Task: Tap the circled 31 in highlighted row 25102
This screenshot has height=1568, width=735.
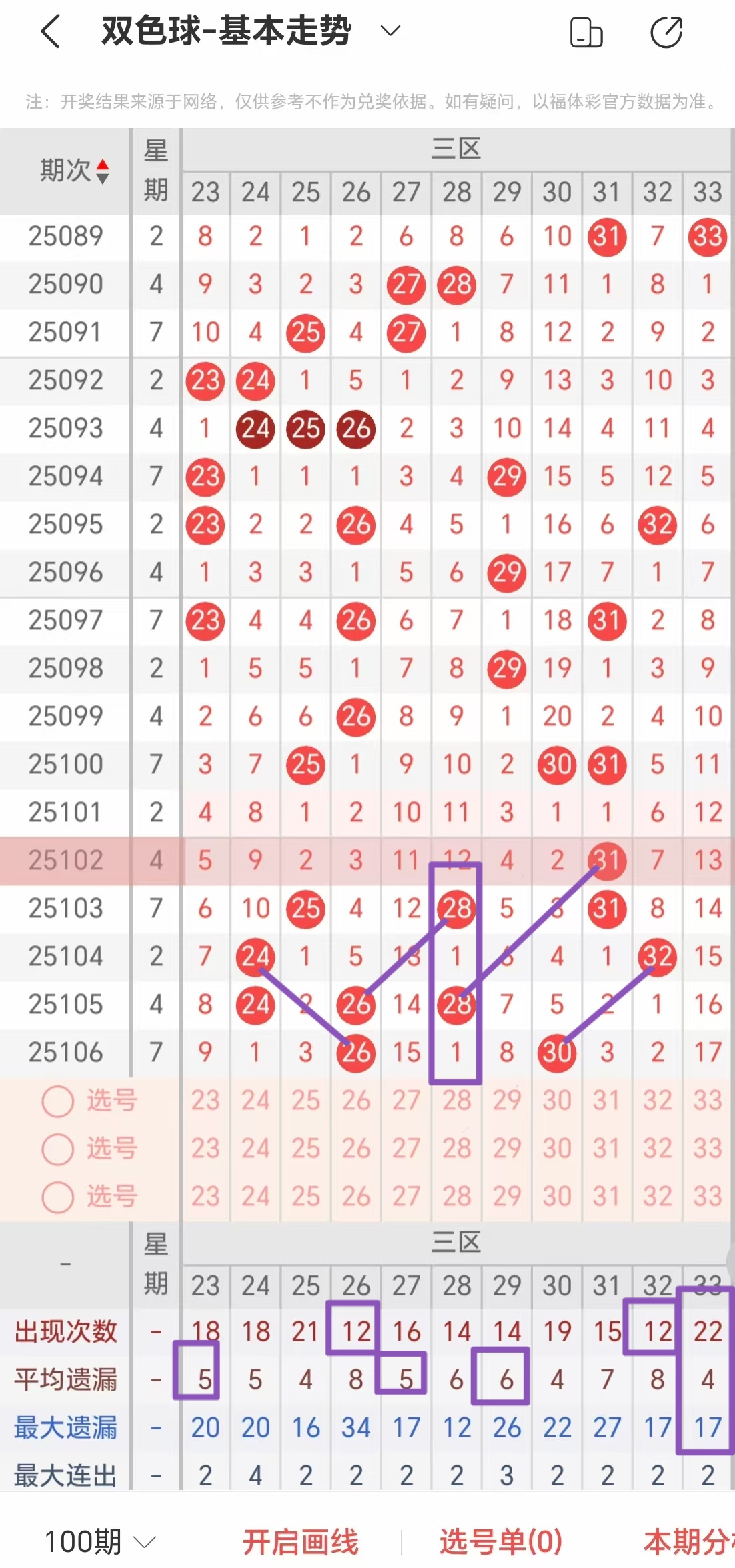Action: (606, 861)
